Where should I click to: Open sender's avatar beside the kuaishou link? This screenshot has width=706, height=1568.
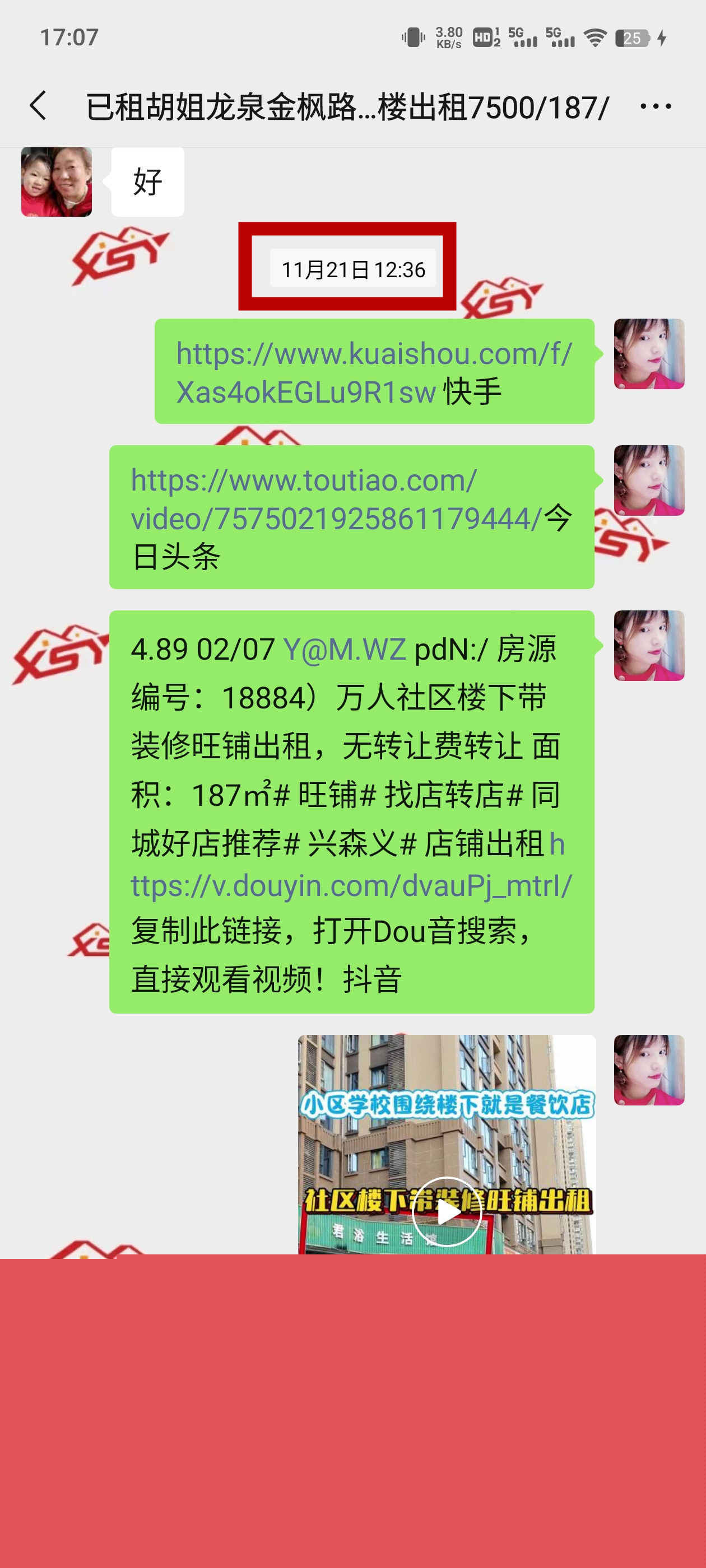[x=649, y=354]
